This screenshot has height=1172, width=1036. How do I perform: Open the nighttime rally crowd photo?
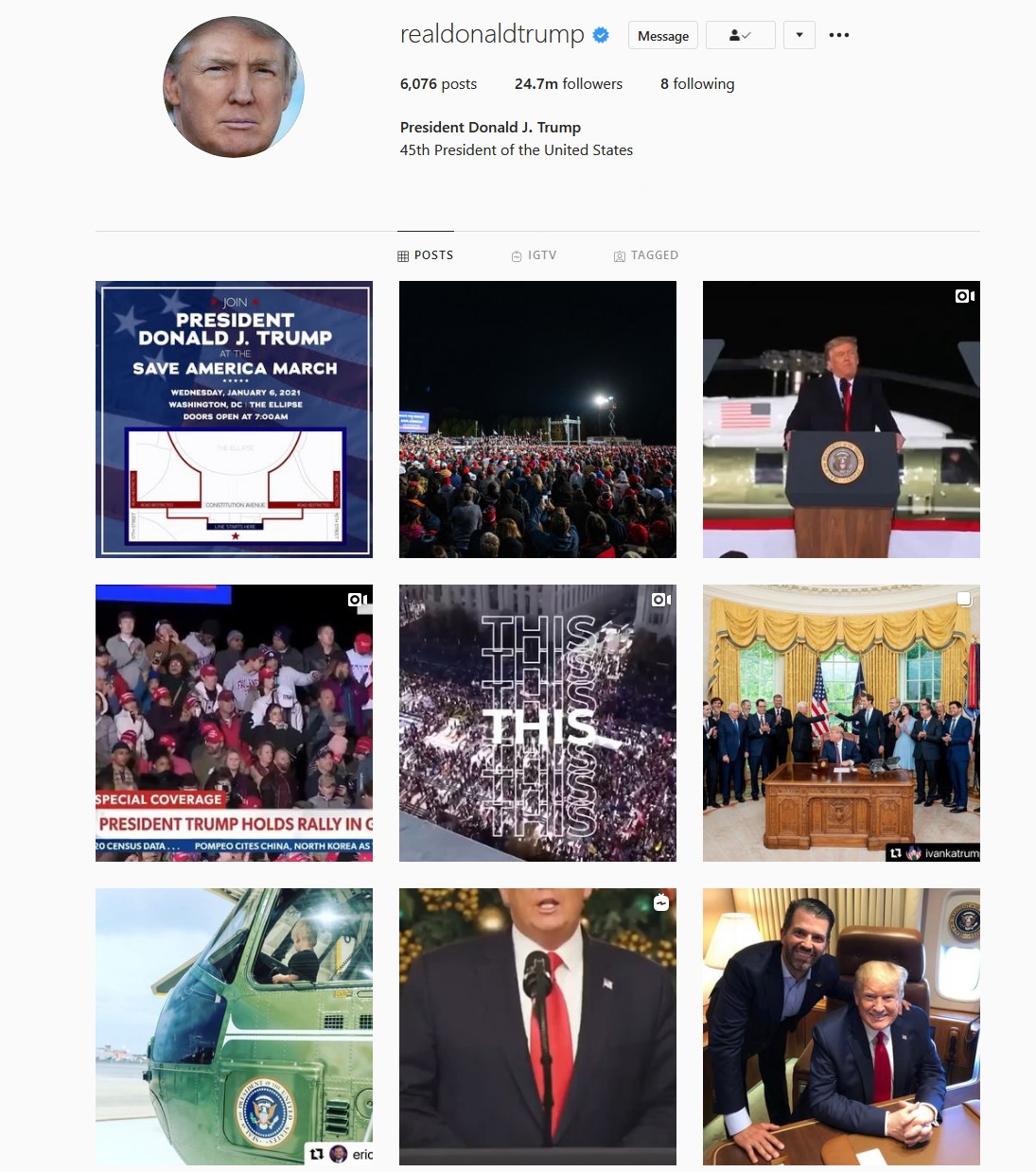(x=537, y=419)
